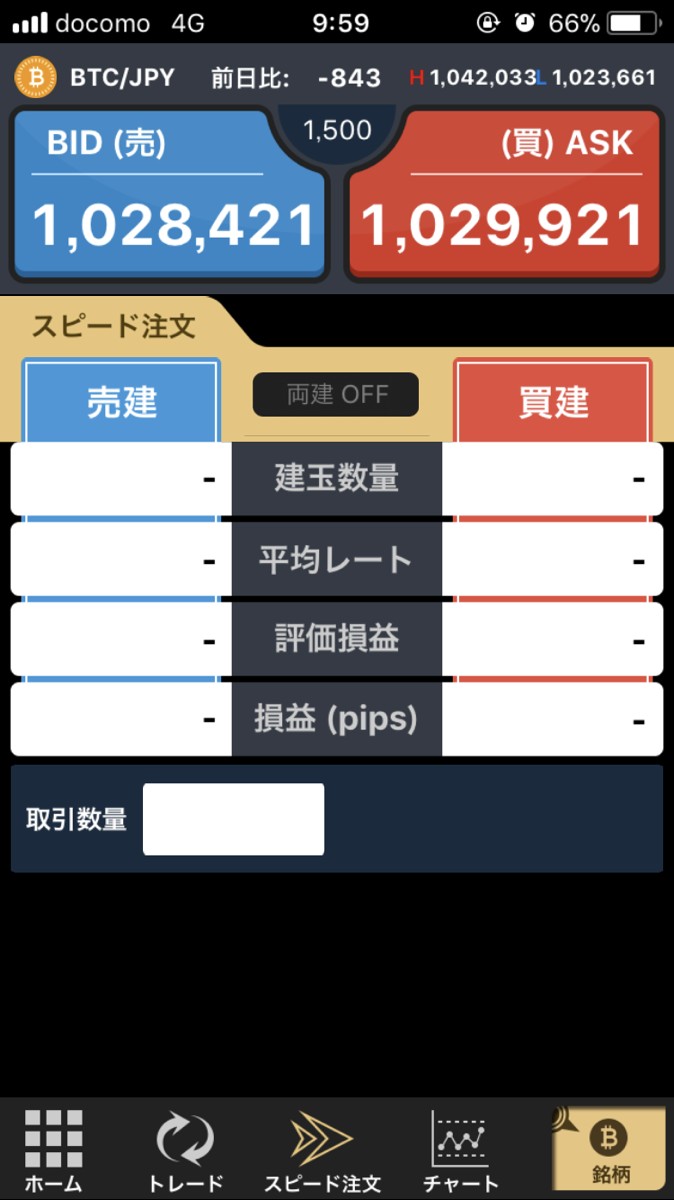Open the 銘柄 symbol selector tab
The height and width of the screenshot is (1200, 674).
pyautogui.click(x=608, y=1150)
